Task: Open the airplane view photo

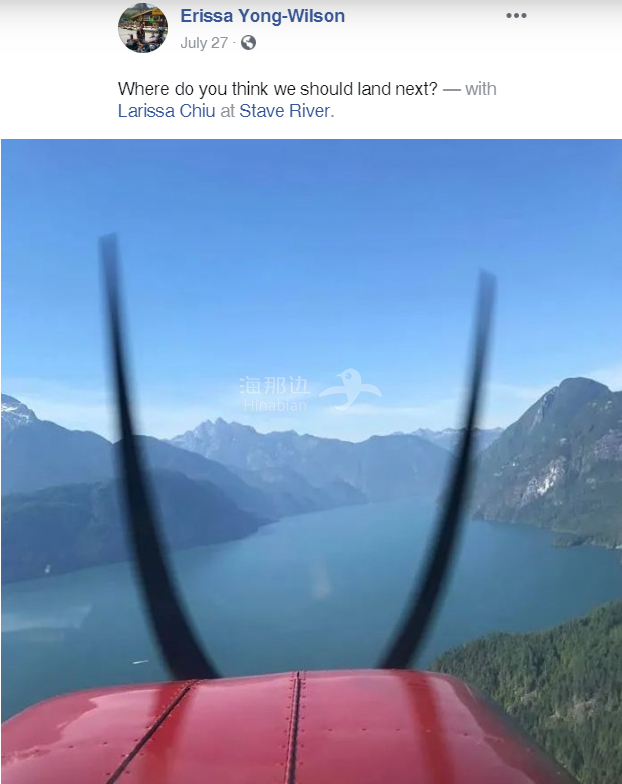Action: coord(311,460)
